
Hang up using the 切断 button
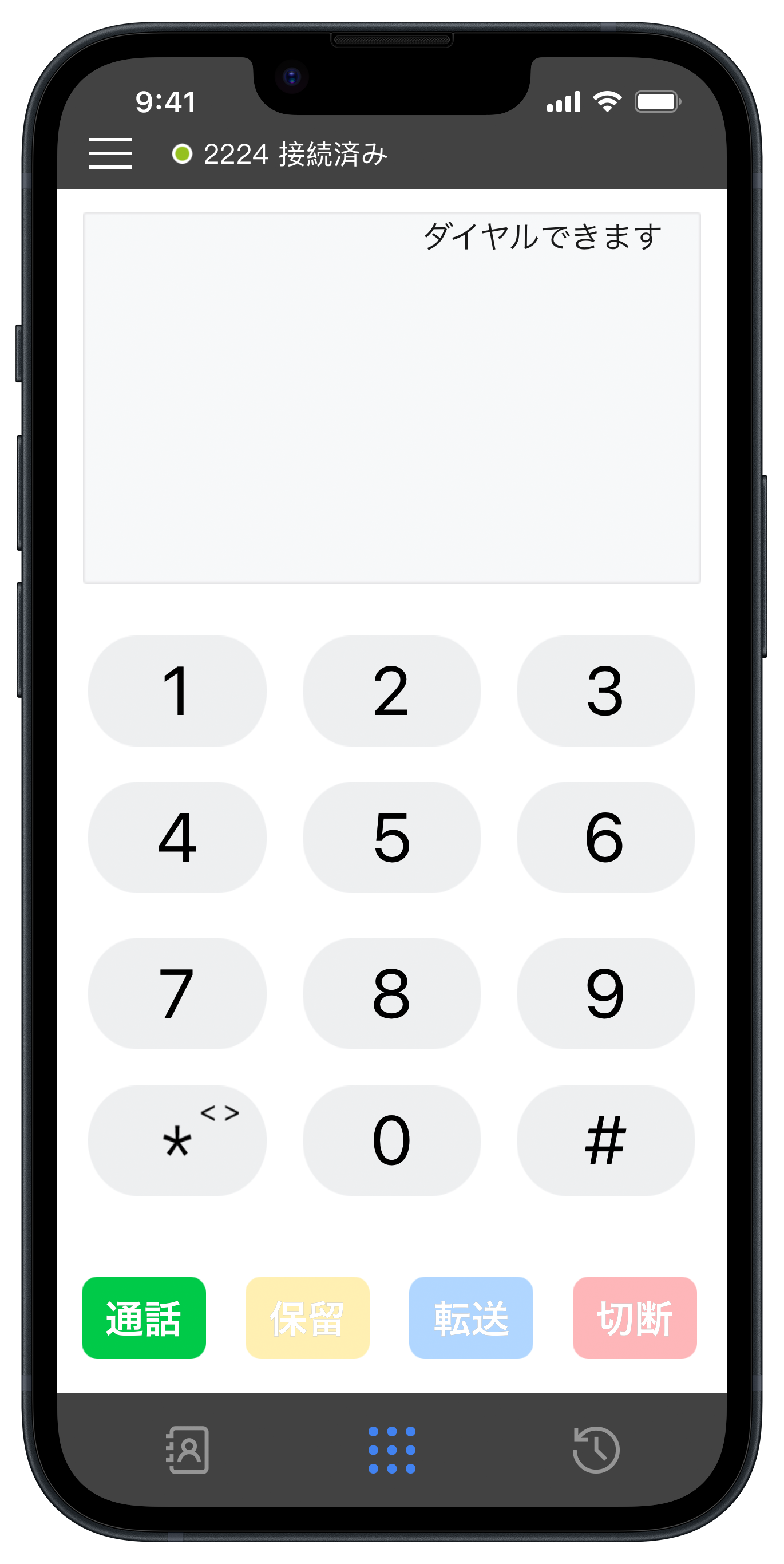click(x=635, y=1318)
